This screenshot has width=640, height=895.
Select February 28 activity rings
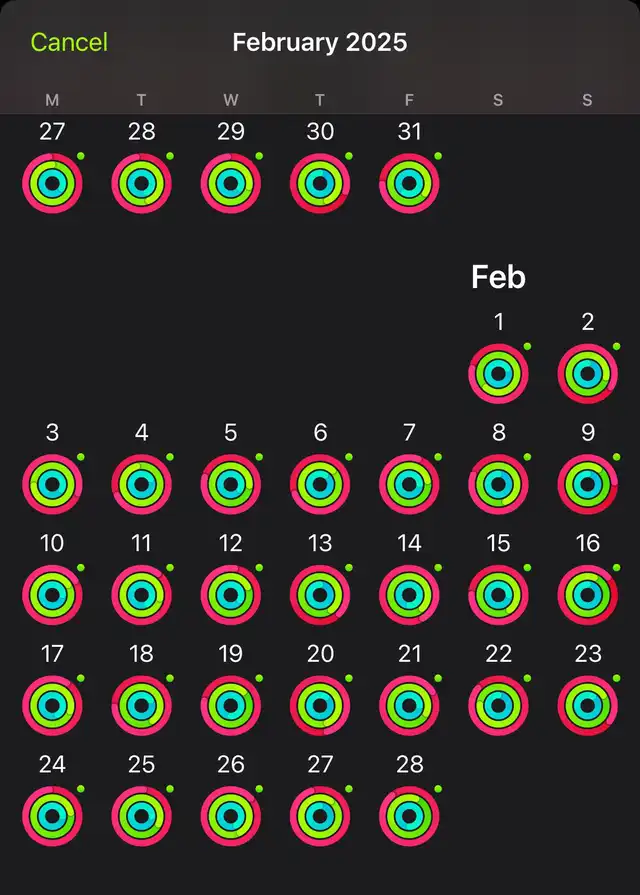pyautogui.click(x=409, y=816)
